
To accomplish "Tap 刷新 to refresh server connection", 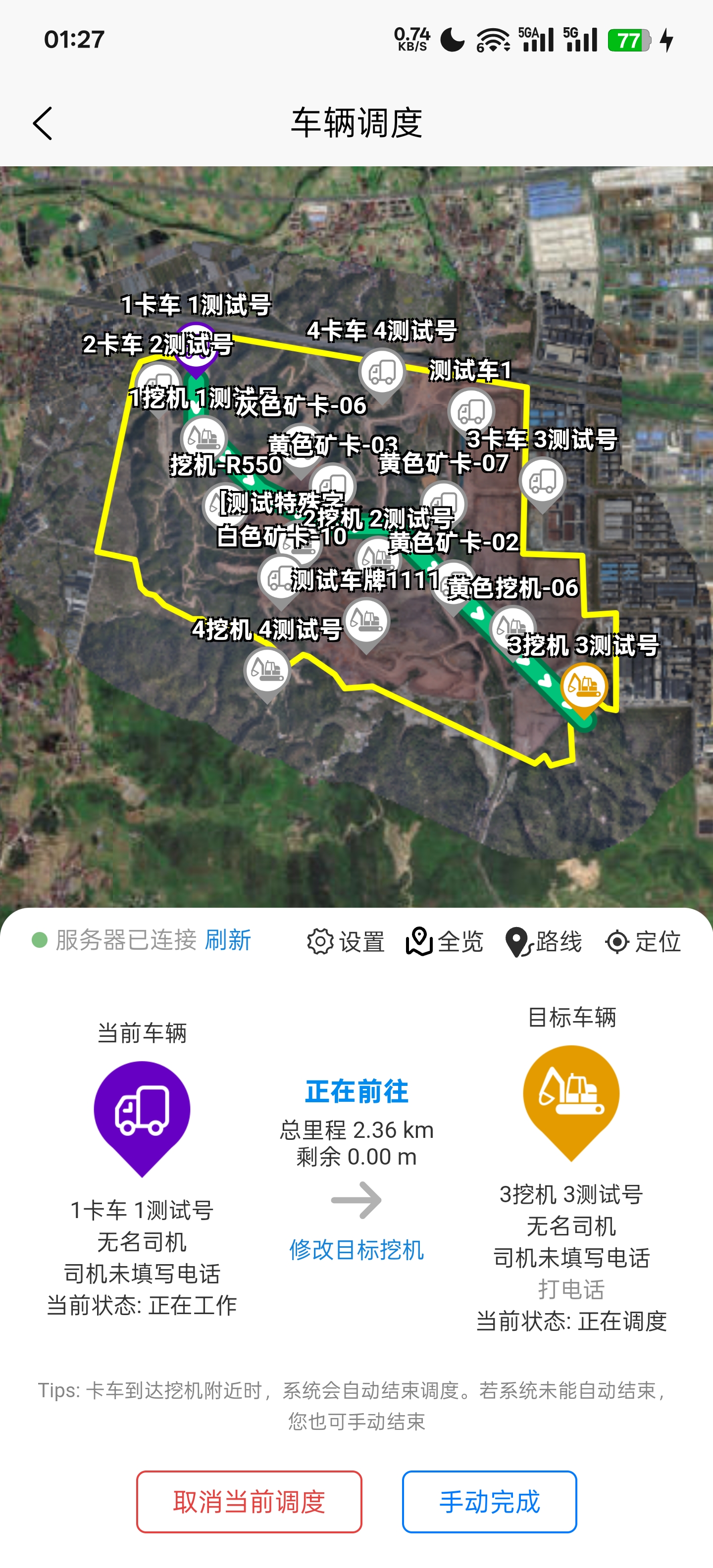I will tap(228, 940).
